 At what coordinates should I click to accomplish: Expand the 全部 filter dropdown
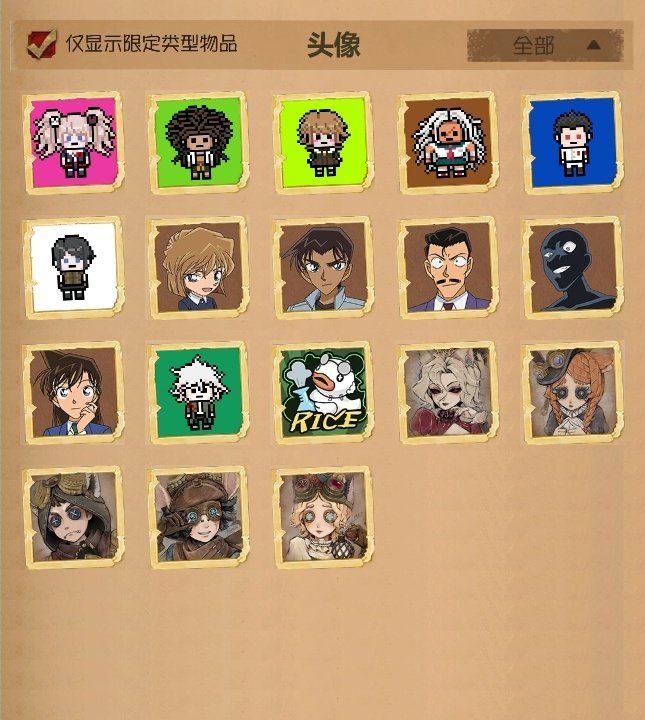(545, 45)
